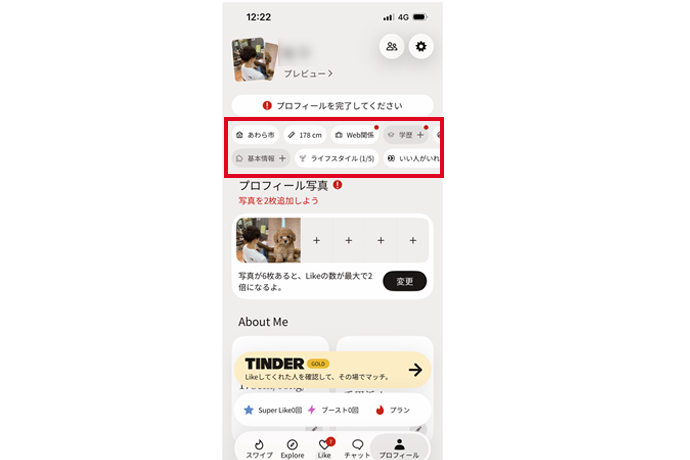Open the settings gear

[421, 46]
